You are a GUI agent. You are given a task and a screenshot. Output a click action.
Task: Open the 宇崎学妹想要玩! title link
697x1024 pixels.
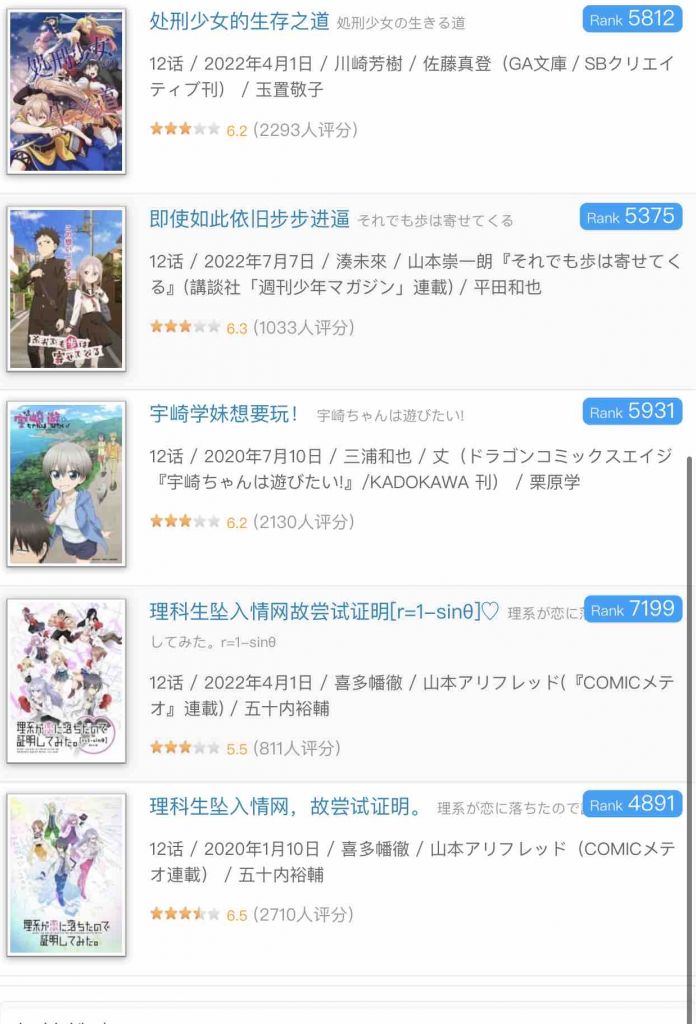pyautogui.click(x=224, y=413)
